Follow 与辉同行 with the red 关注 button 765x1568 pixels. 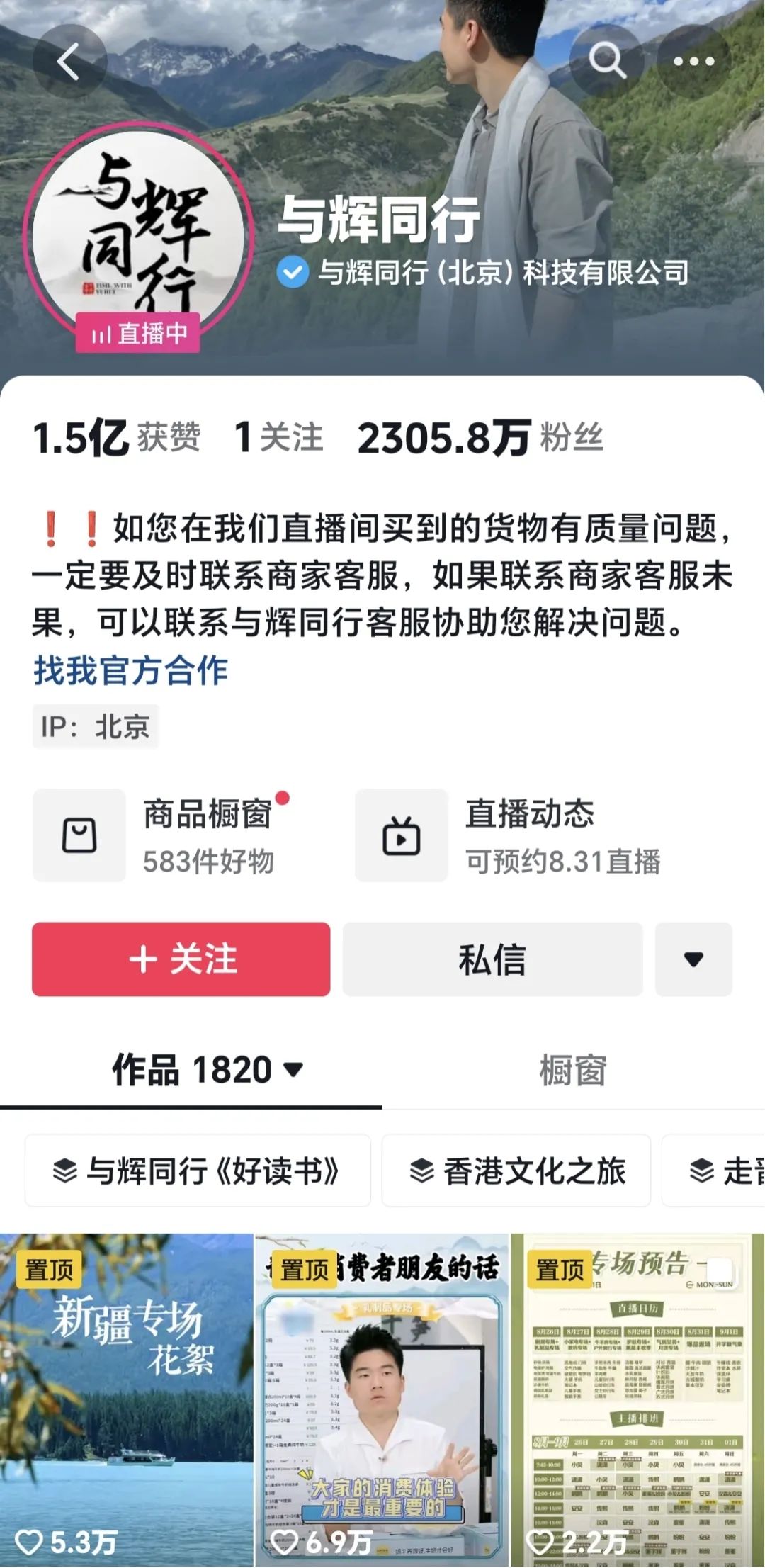pyautogui.click(x=181, y=959)
